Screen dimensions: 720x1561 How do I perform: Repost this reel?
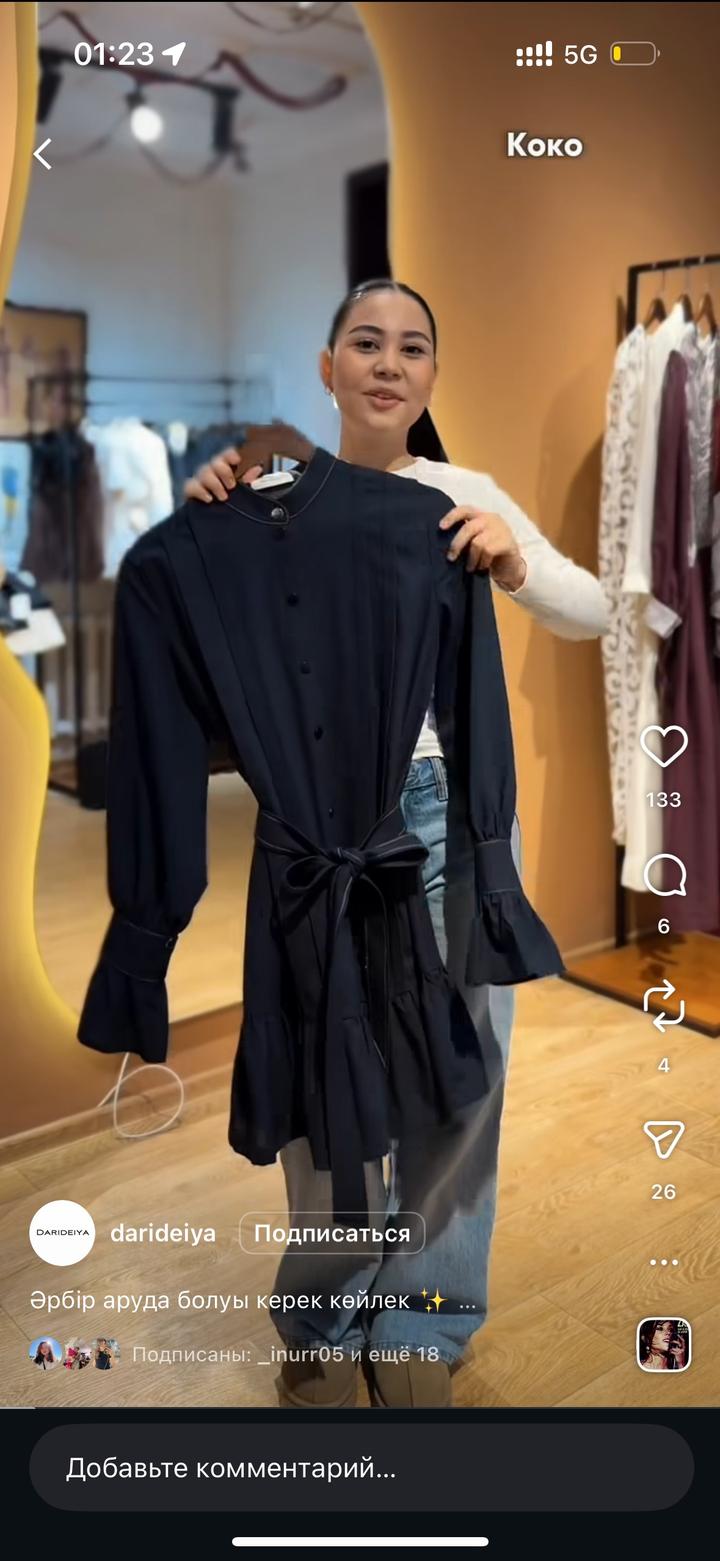[x=664, y=1006]
